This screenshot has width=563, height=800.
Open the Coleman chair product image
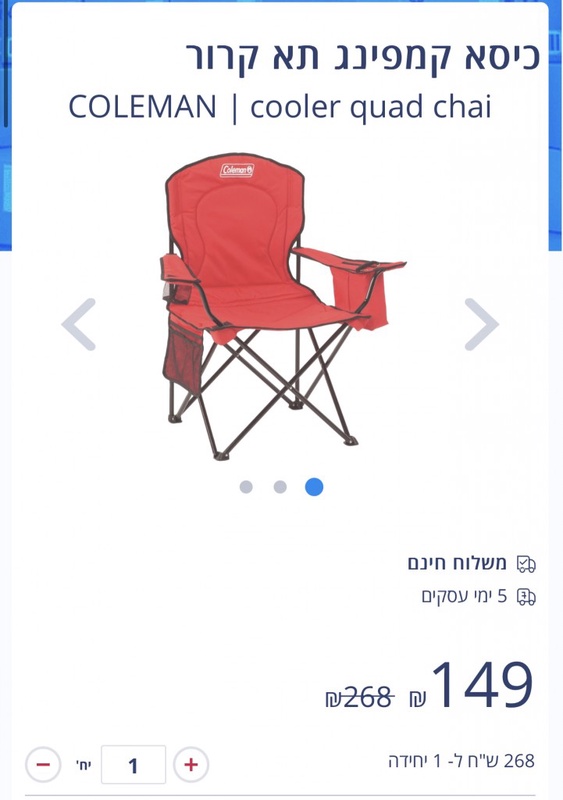pos(282,307)
